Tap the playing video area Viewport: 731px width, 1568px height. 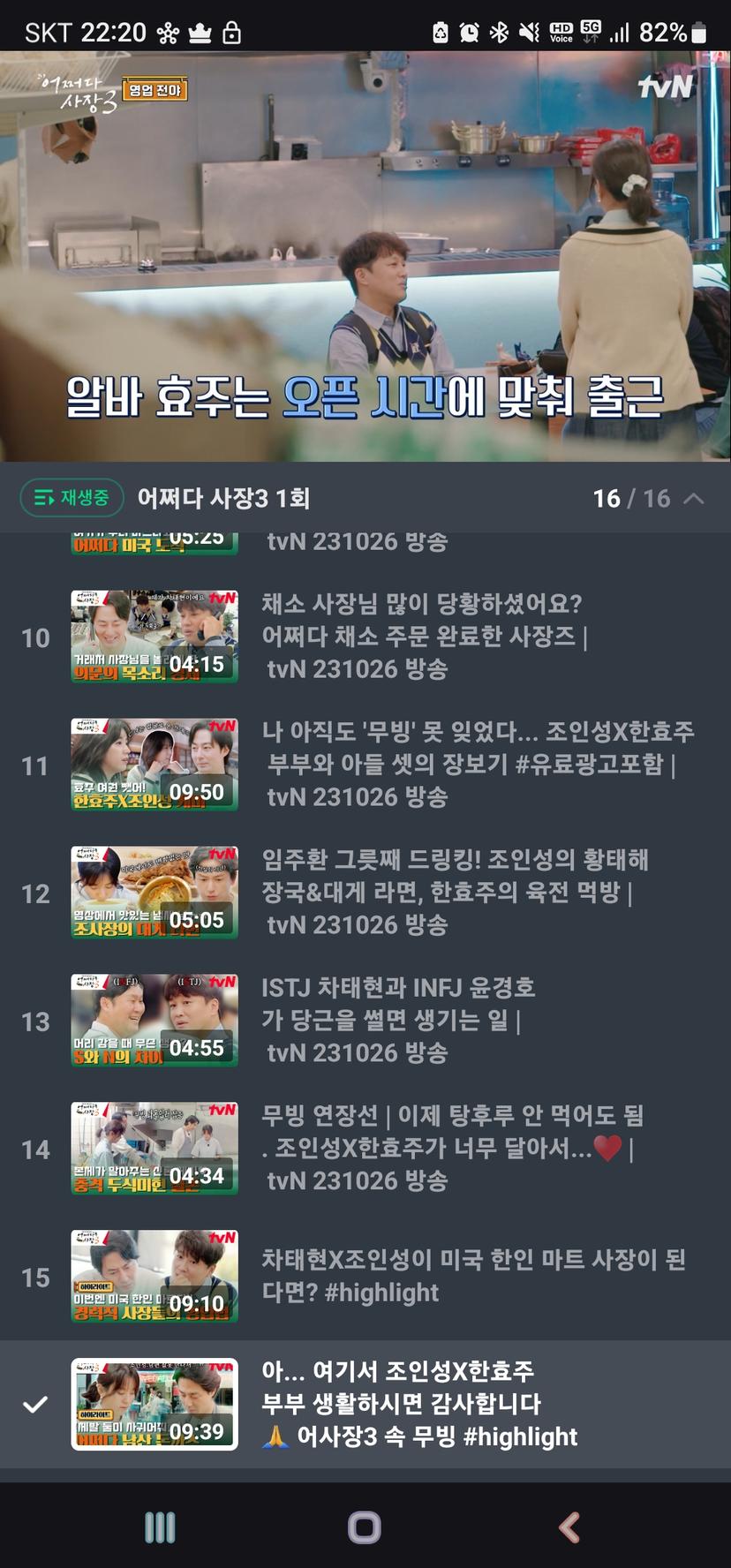coord(365,256)
